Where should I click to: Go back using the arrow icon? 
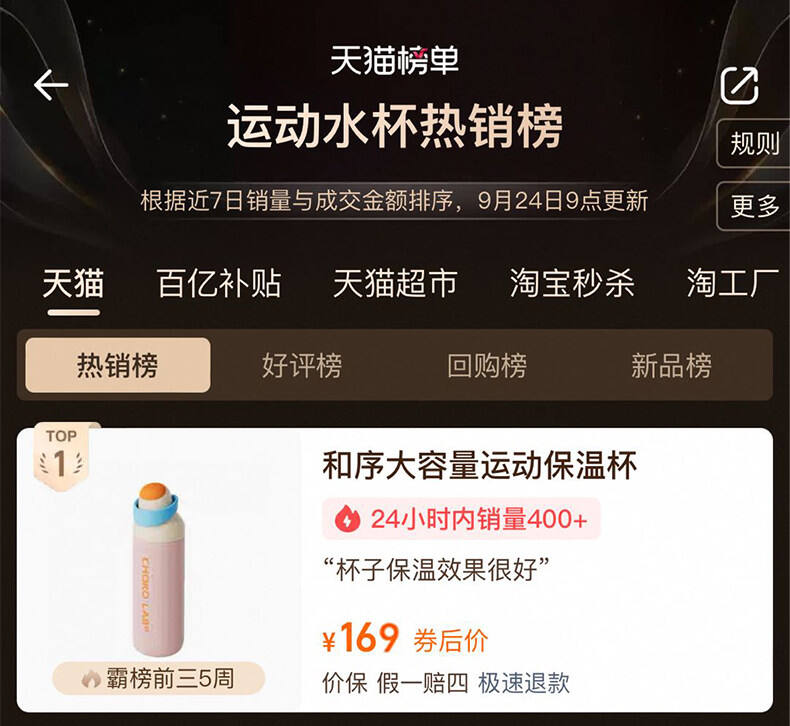51,85
